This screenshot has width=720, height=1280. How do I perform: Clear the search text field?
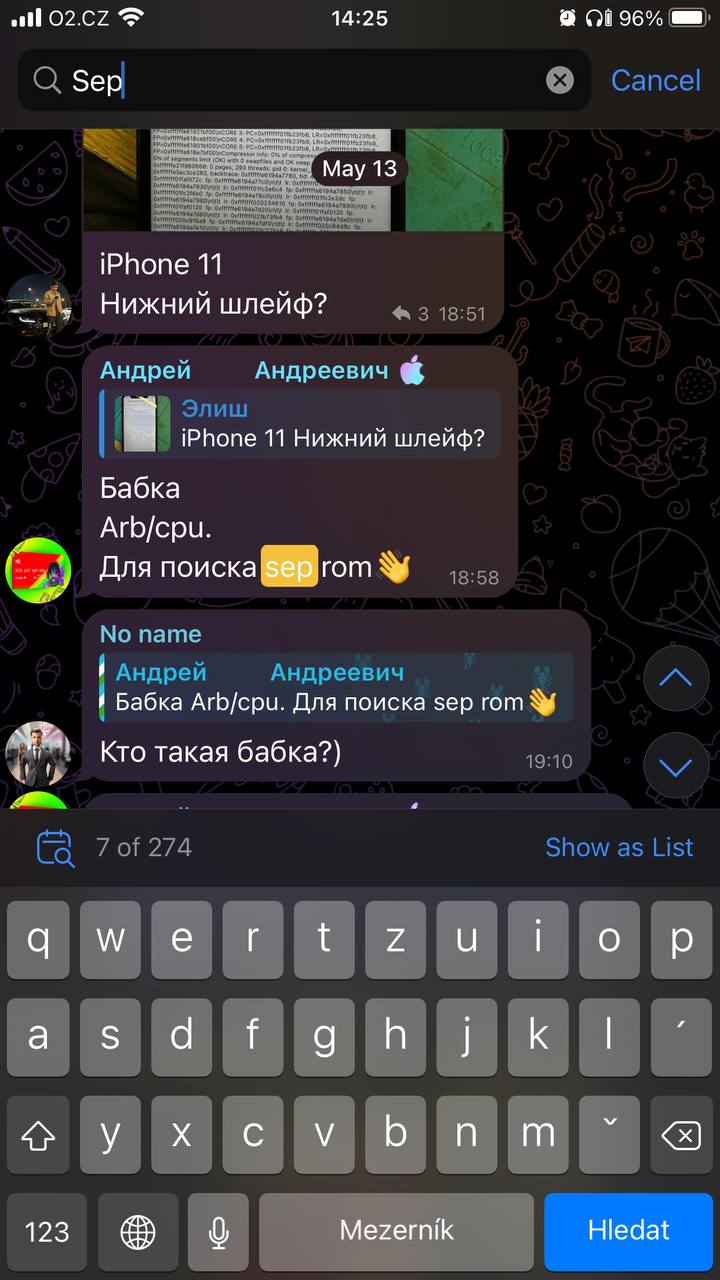pos(560,80)
